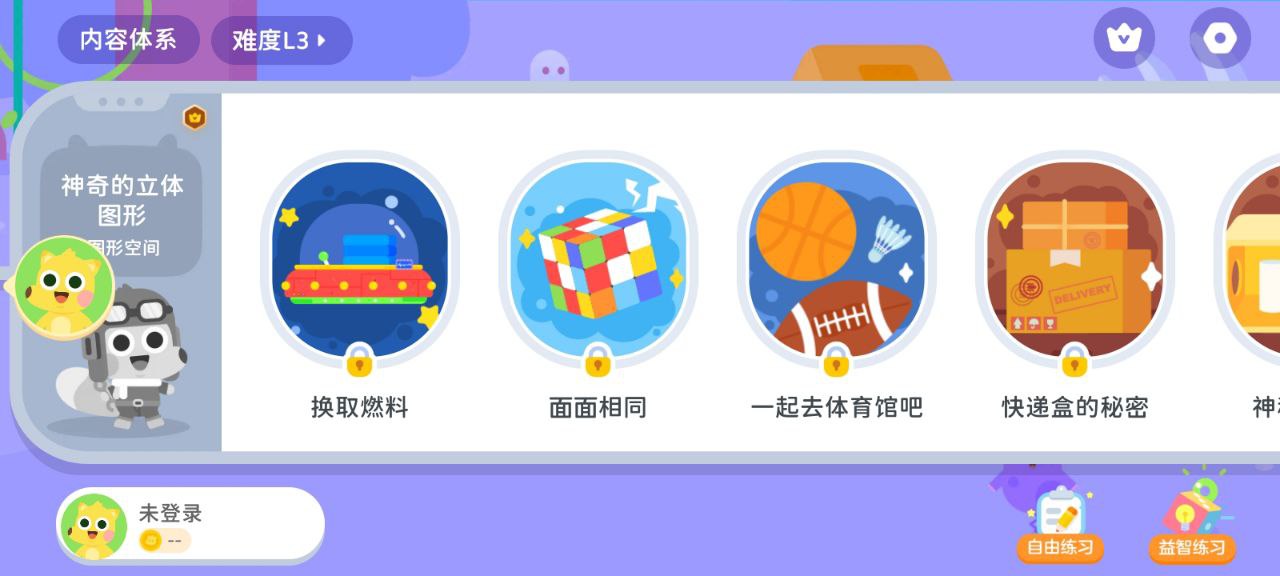Tap the 未登录 login profile card
Image resolution: width=1280 pixels, height=576 pixels.
190,524
